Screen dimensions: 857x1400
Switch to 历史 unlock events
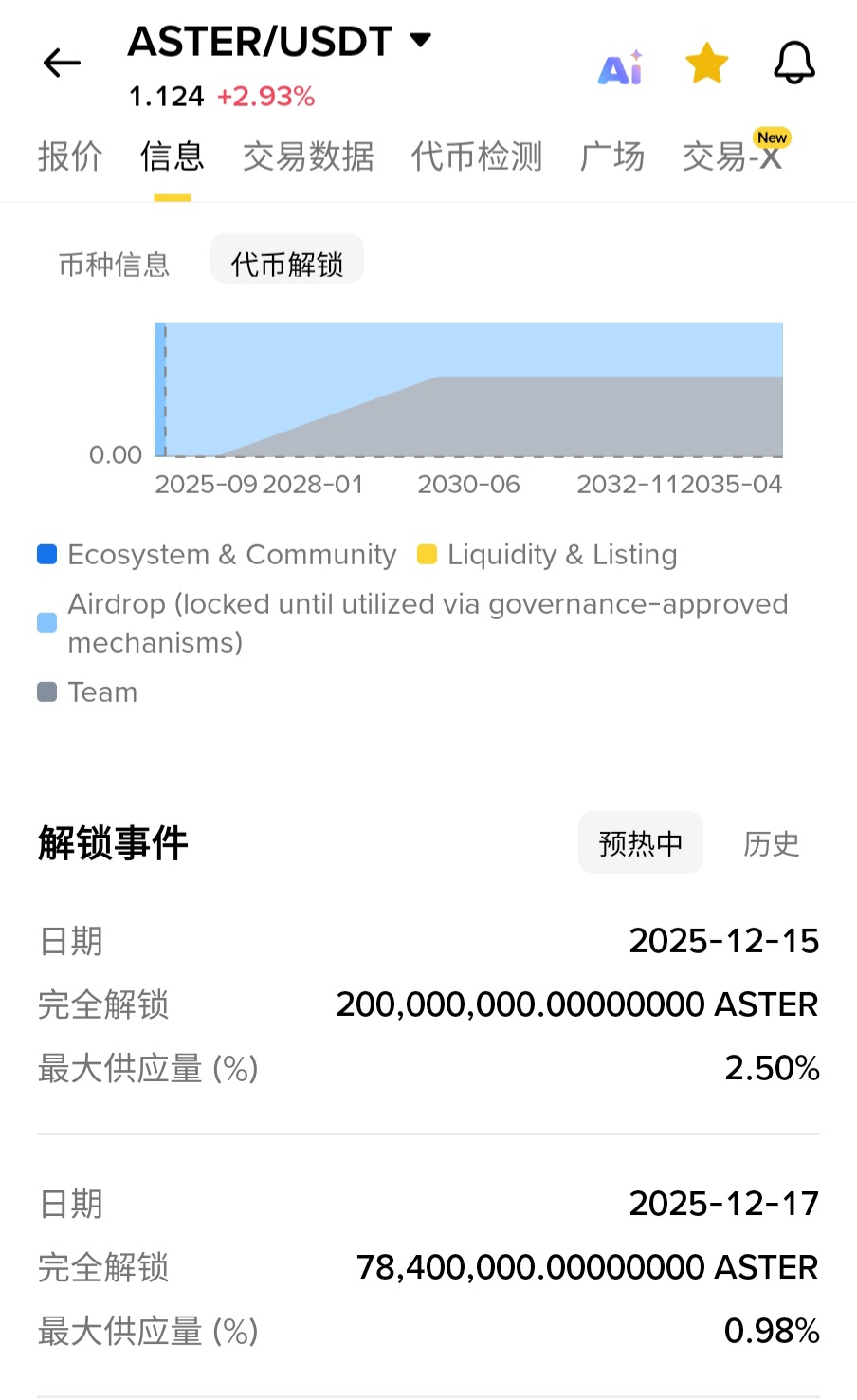(771, 843)
